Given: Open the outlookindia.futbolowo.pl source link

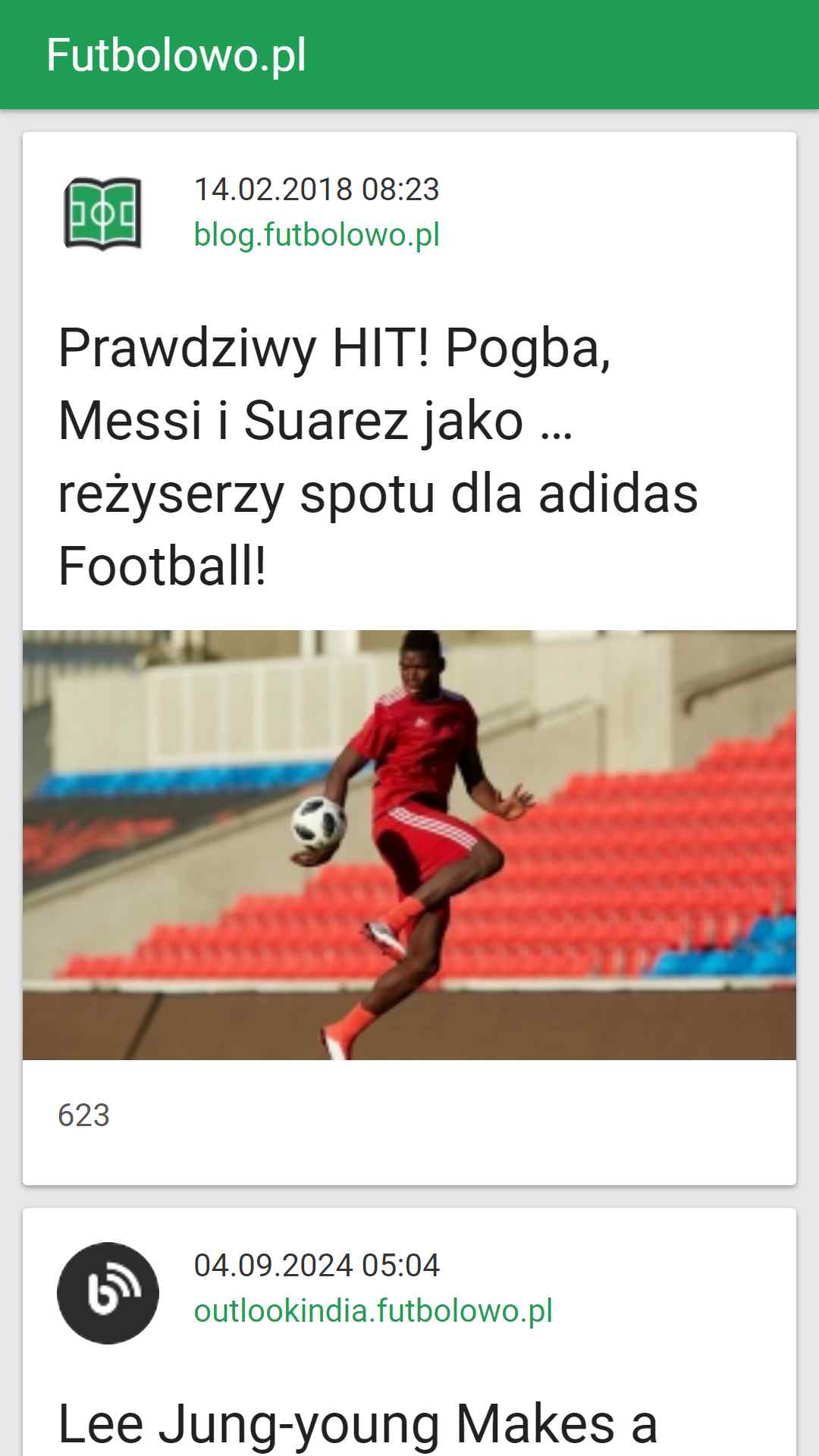Looking at the screenshot, I should pos(373,1310).
